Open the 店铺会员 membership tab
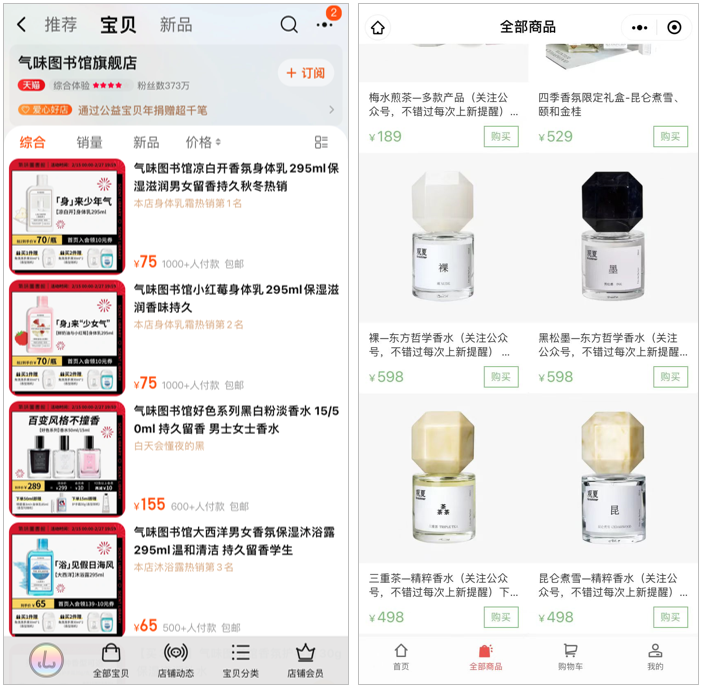This screenshot has height=686, width=701. (x=305, y=661)
